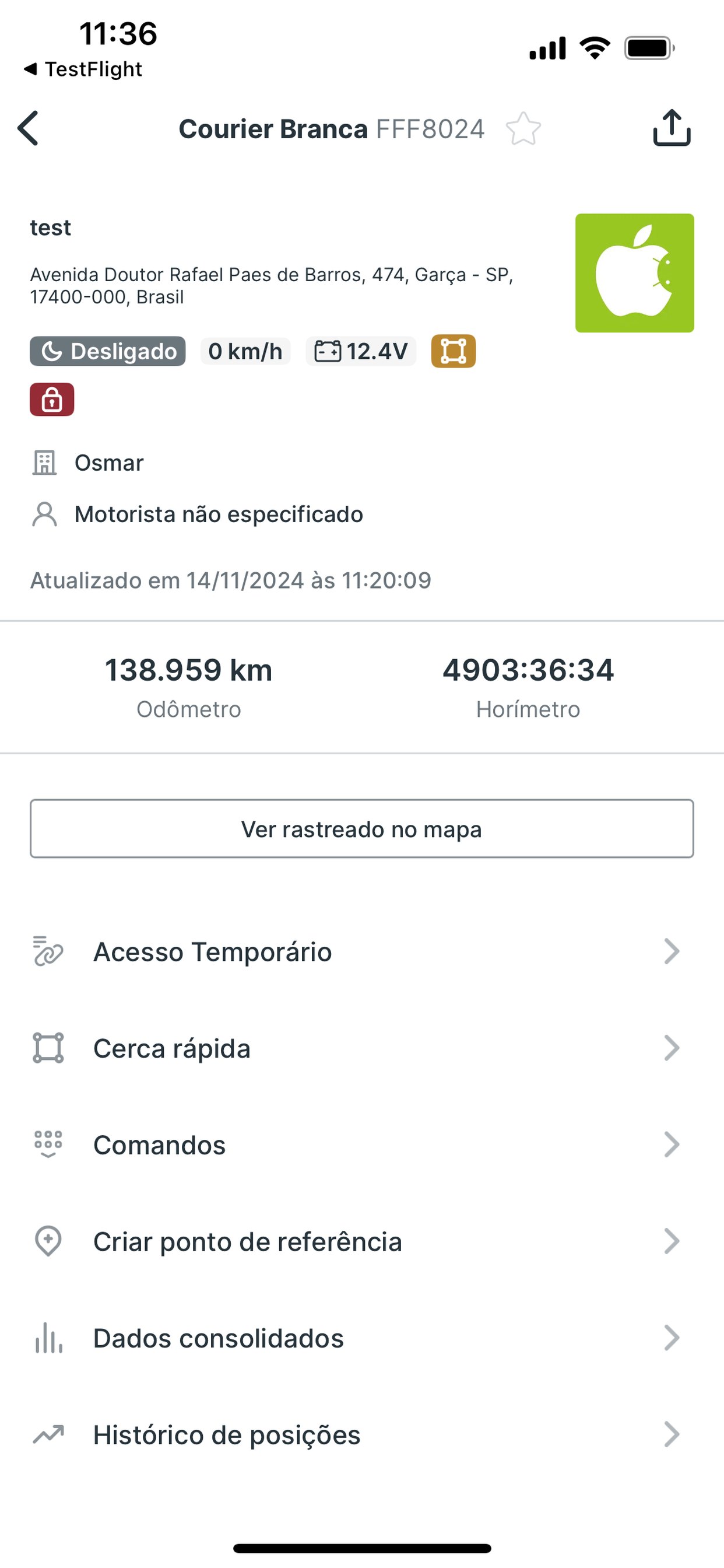The width and height of the screenshot is (724, 1568).
Task: Go back using the top-left arrow
Action: (29, 128)
